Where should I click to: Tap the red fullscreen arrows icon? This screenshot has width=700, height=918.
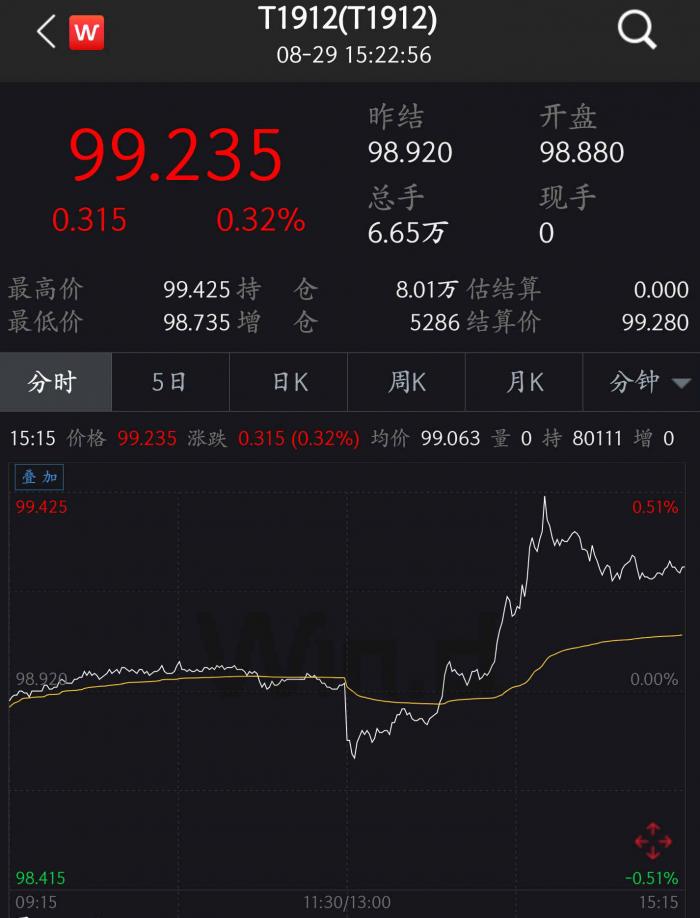click(652, 841)
